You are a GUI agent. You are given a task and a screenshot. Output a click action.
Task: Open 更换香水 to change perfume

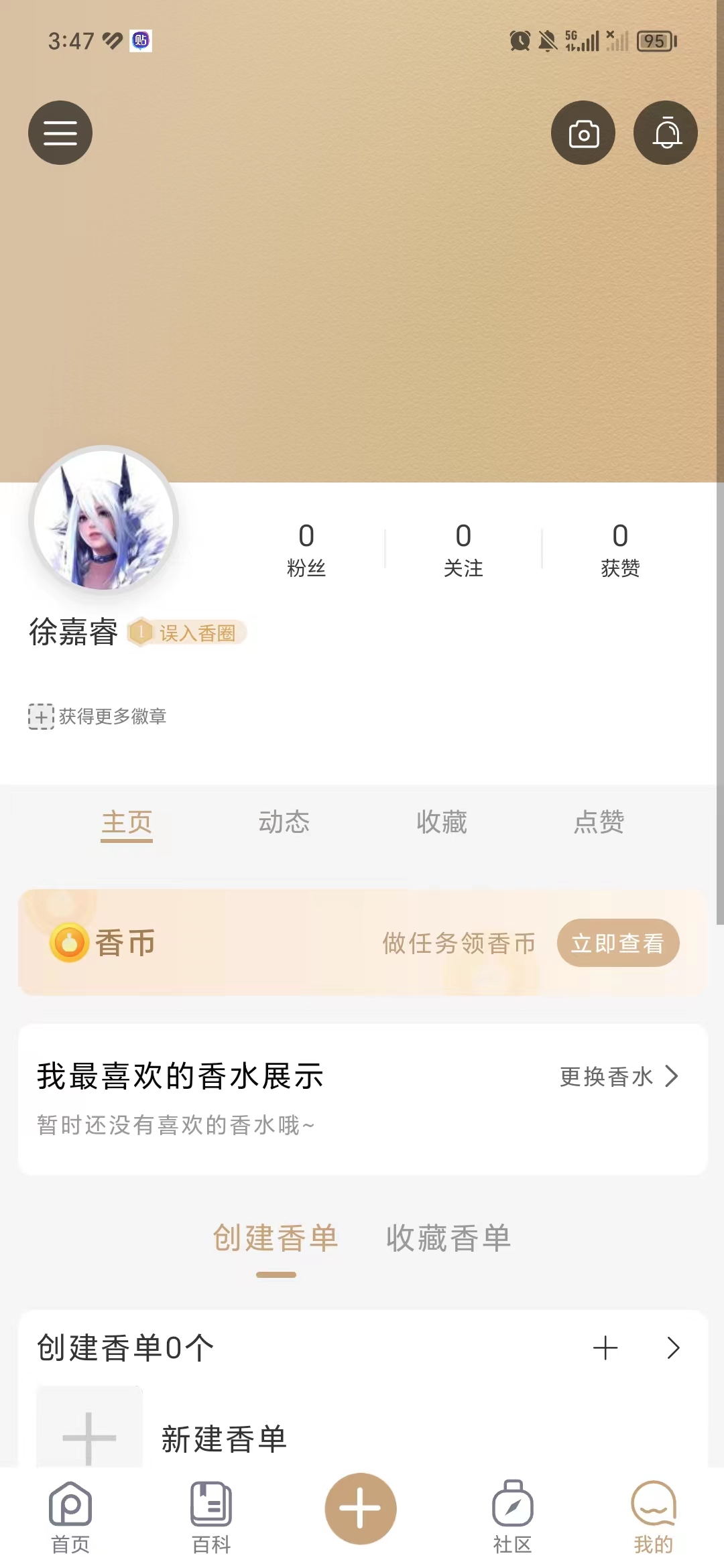pos(618,1077)
